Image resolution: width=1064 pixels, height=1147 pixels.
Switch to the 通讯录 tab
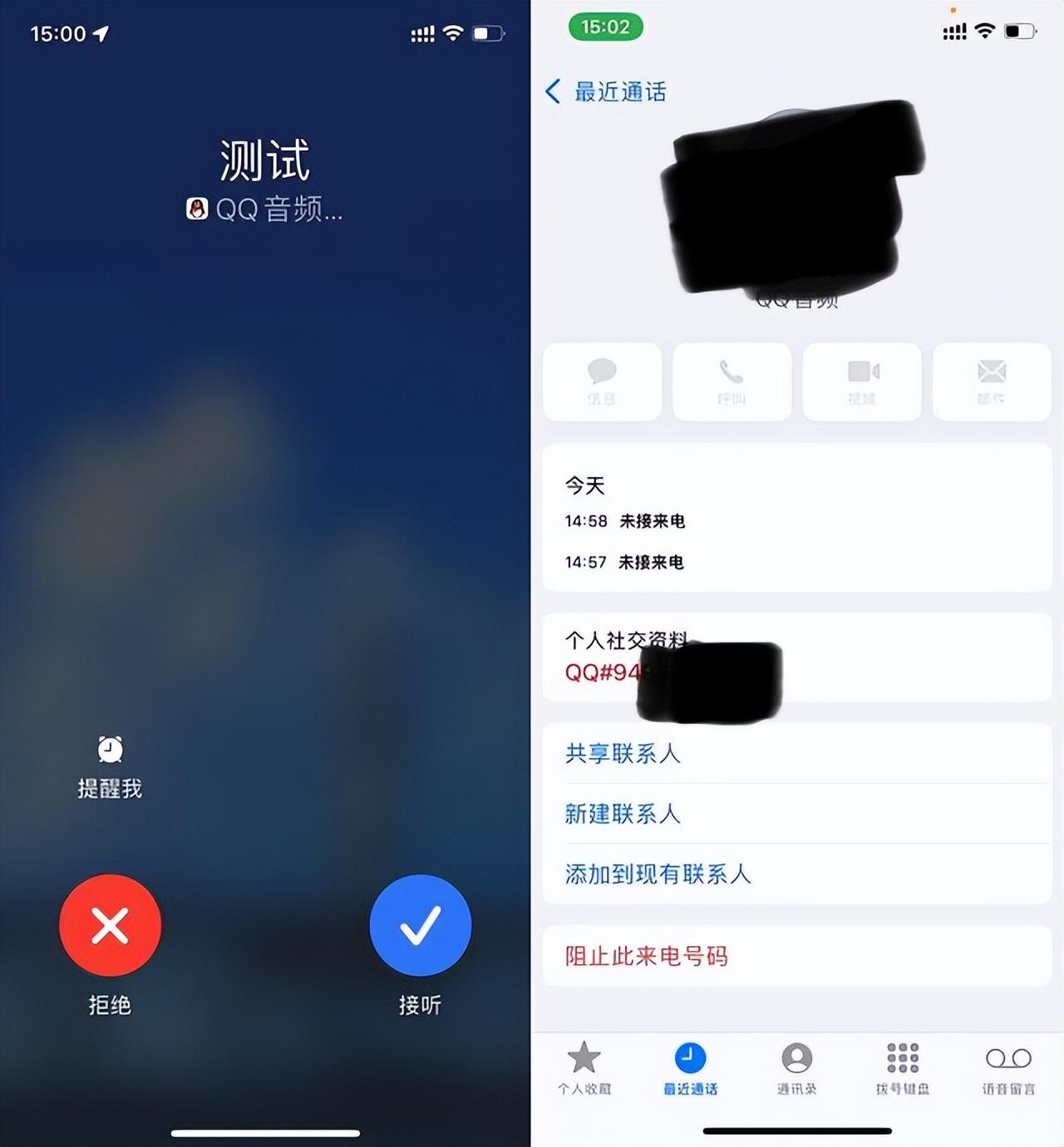coord(796,1068)
